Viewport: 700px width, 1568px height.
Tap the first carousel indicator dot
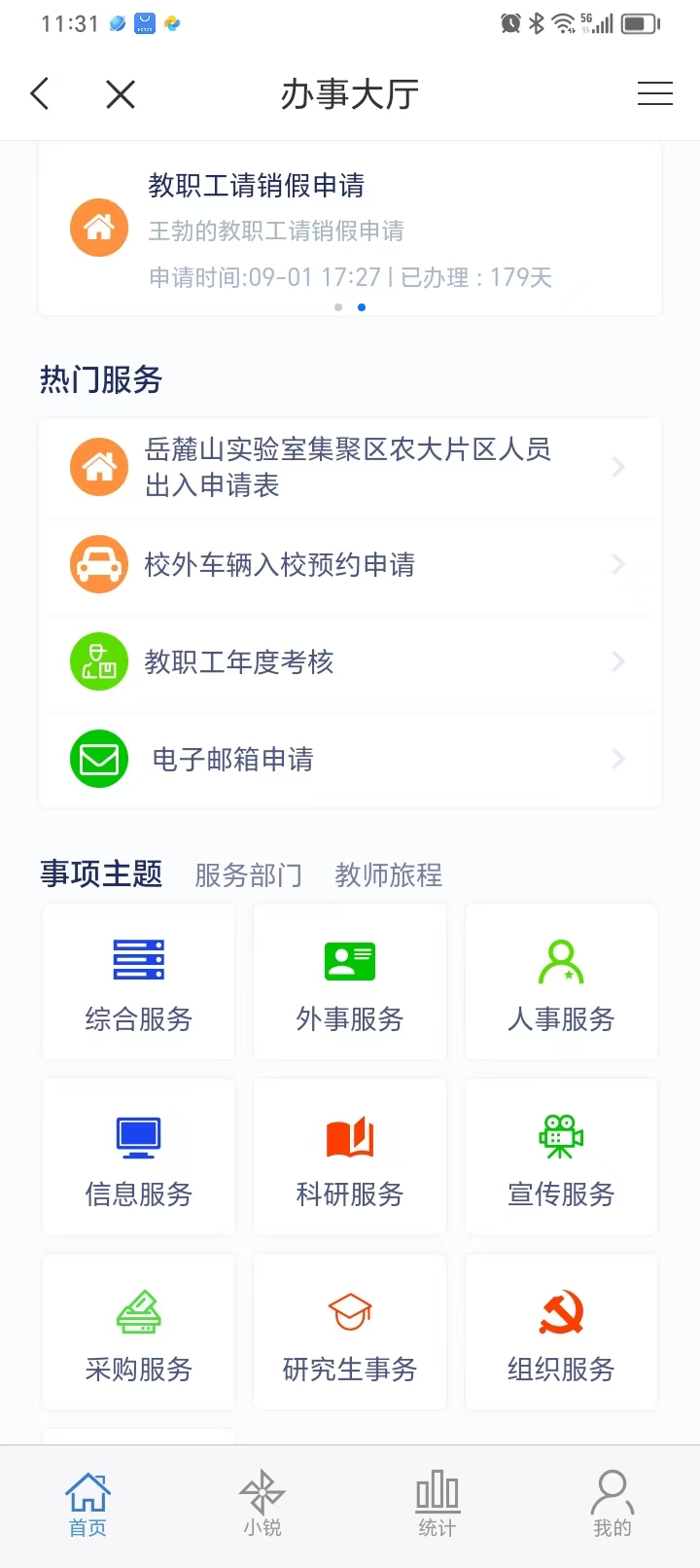click(x=338, y=306)
